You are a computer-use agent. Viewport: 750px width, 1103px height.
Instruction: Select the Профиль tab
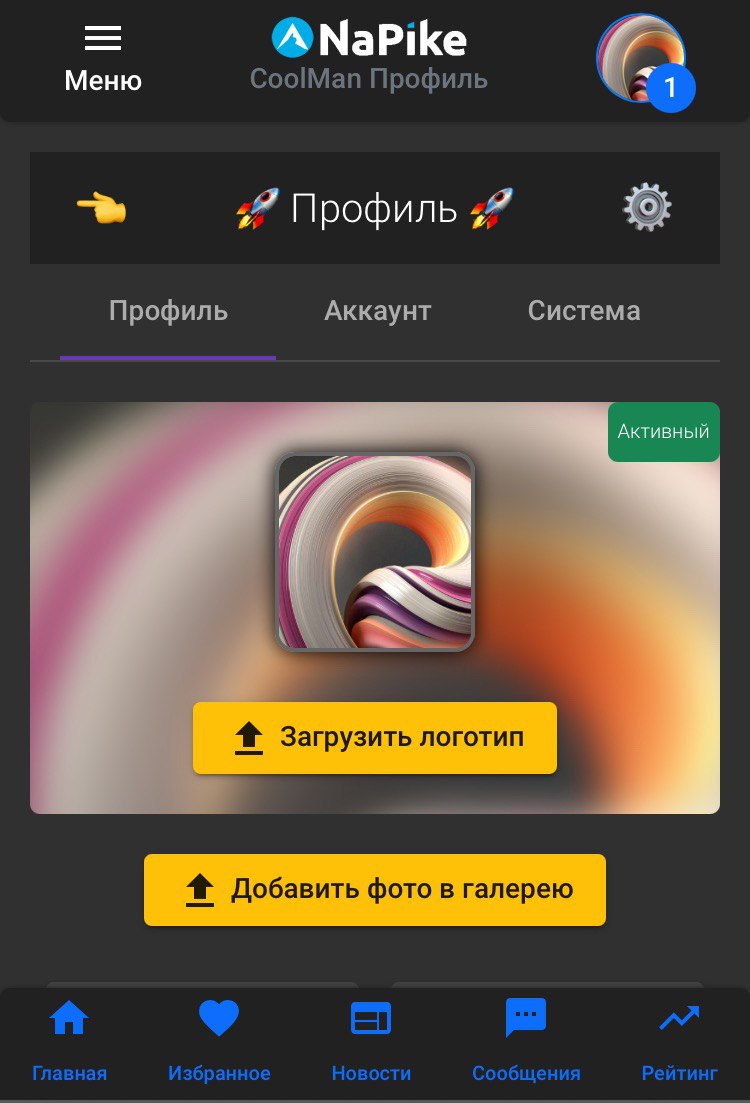pos(168,311)
